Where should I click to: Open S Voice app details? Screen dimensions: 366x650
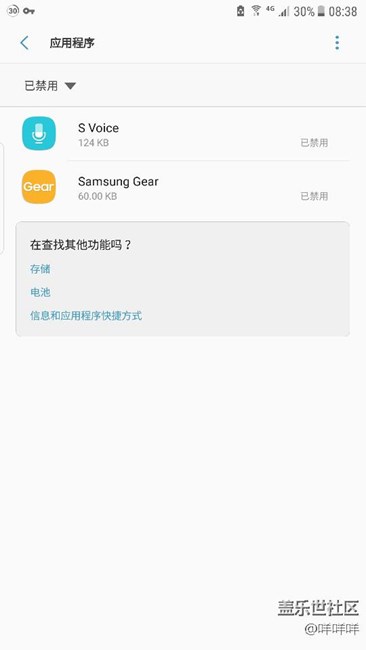tap(183, 134)
